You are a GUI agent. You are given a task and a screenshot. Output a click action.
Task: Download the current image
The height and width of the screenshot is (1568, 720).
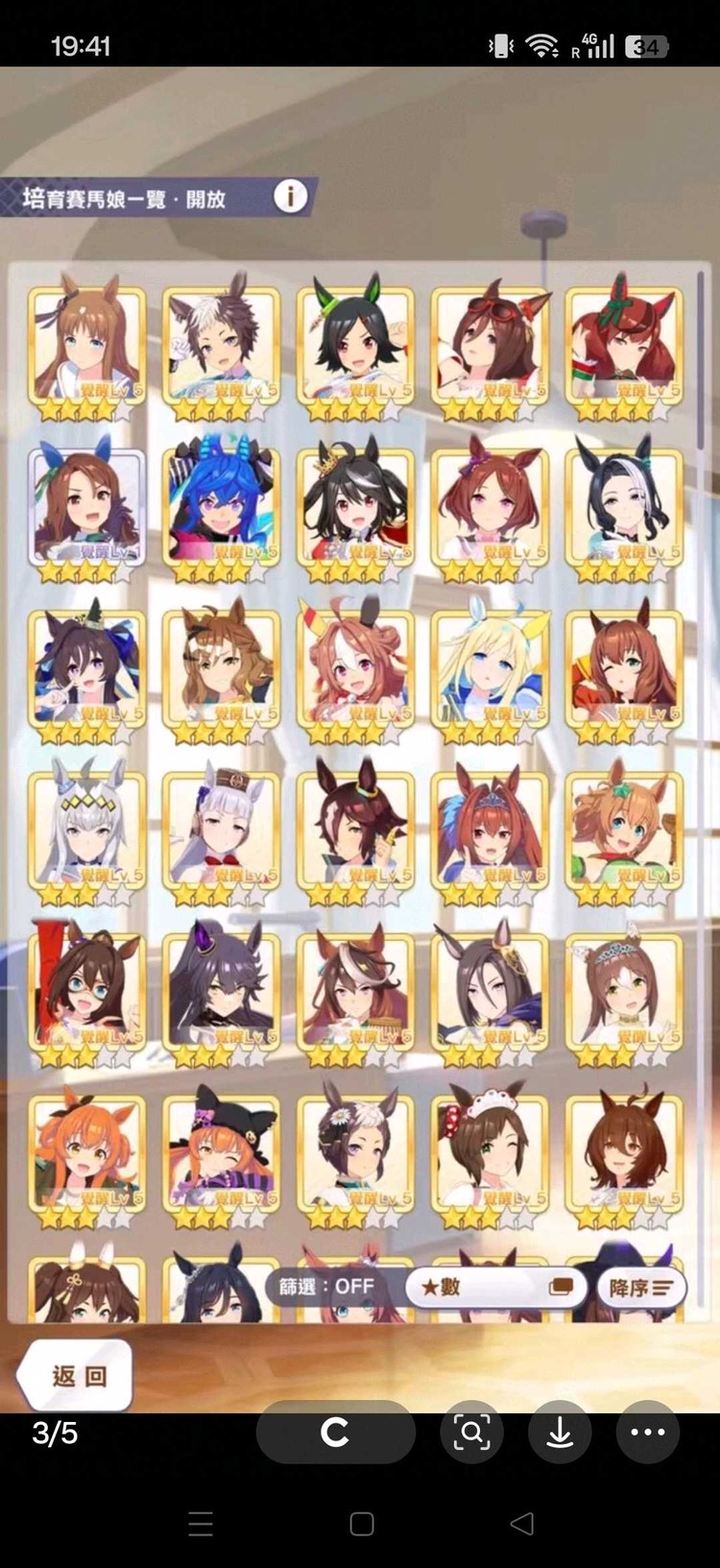click(560, 1433)
